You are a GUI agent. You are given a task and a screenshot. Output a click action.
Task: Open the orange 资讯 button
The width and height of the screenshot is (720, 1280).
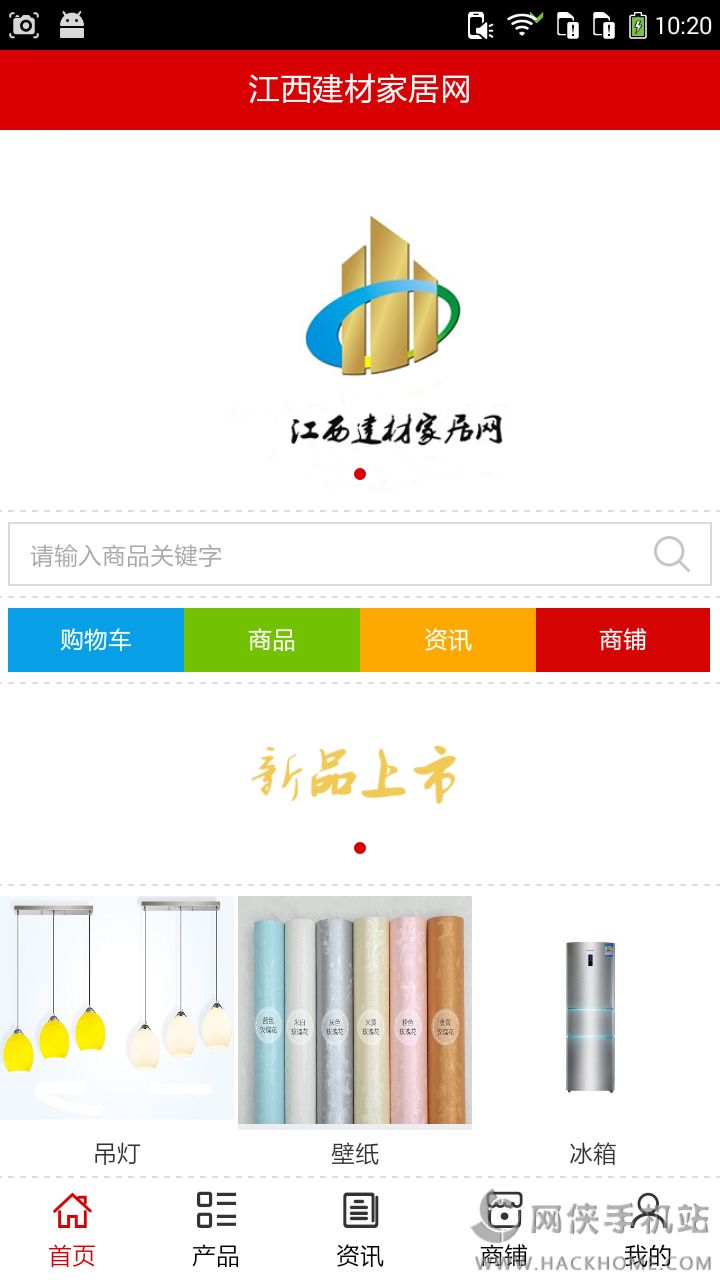coord(448,640)
